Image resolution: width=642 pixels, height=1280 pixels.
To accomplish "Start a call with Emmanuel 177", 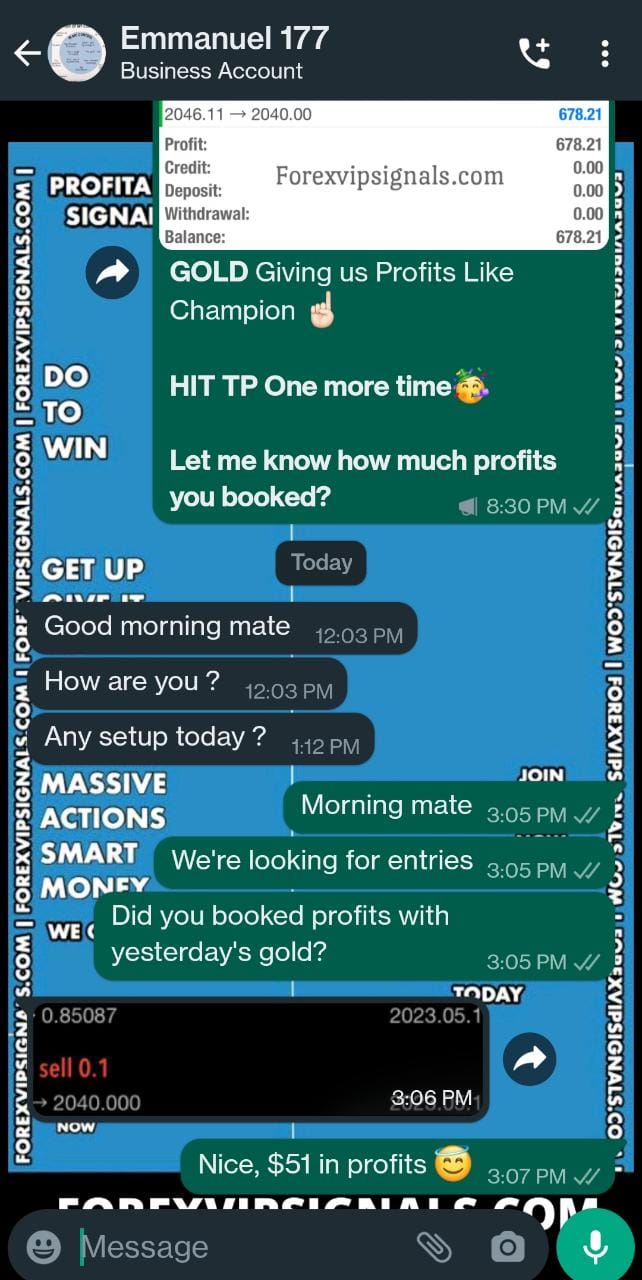I will point(535,53).
